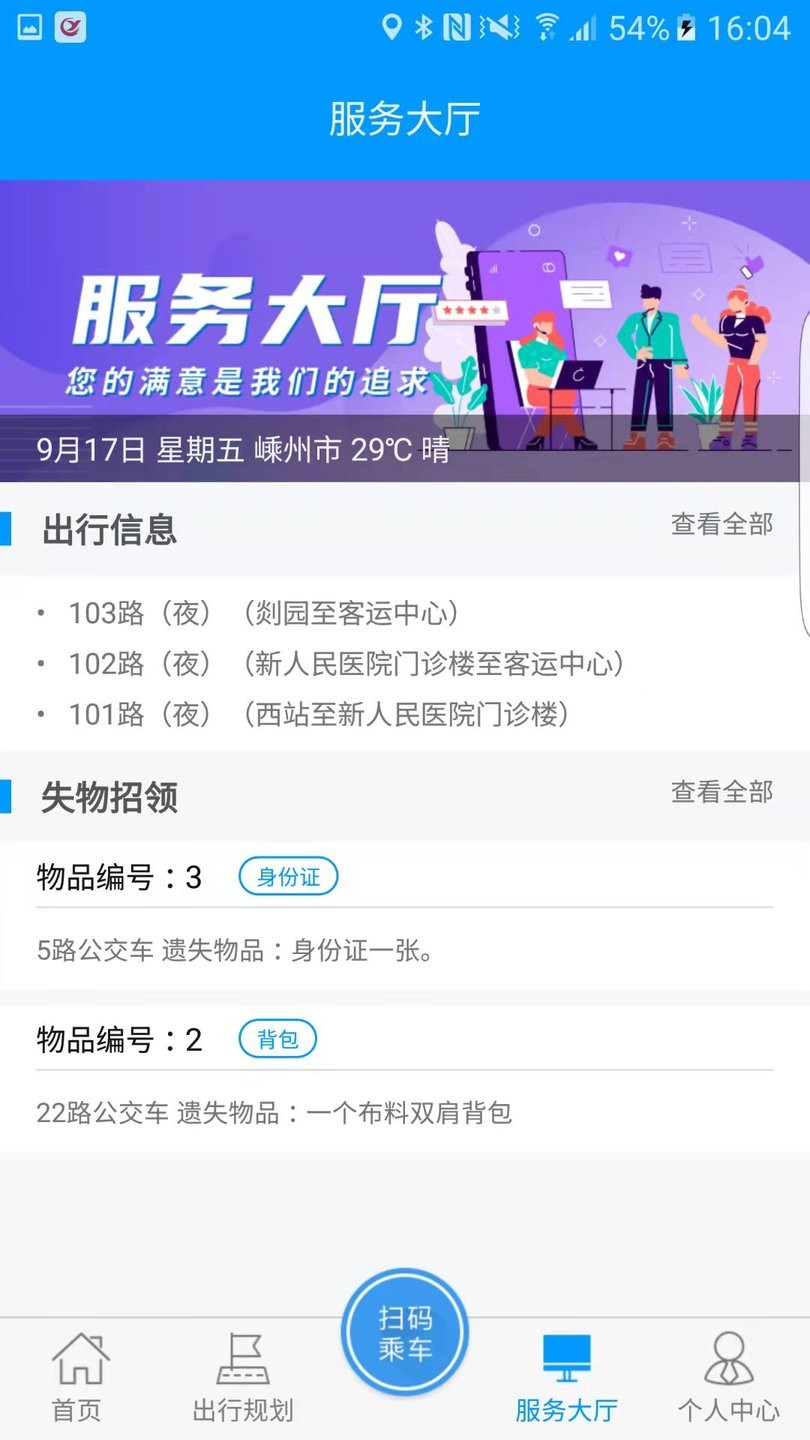Select the 身份证 tag on item 3
The image size is (810, 1440).
(288, 876)
